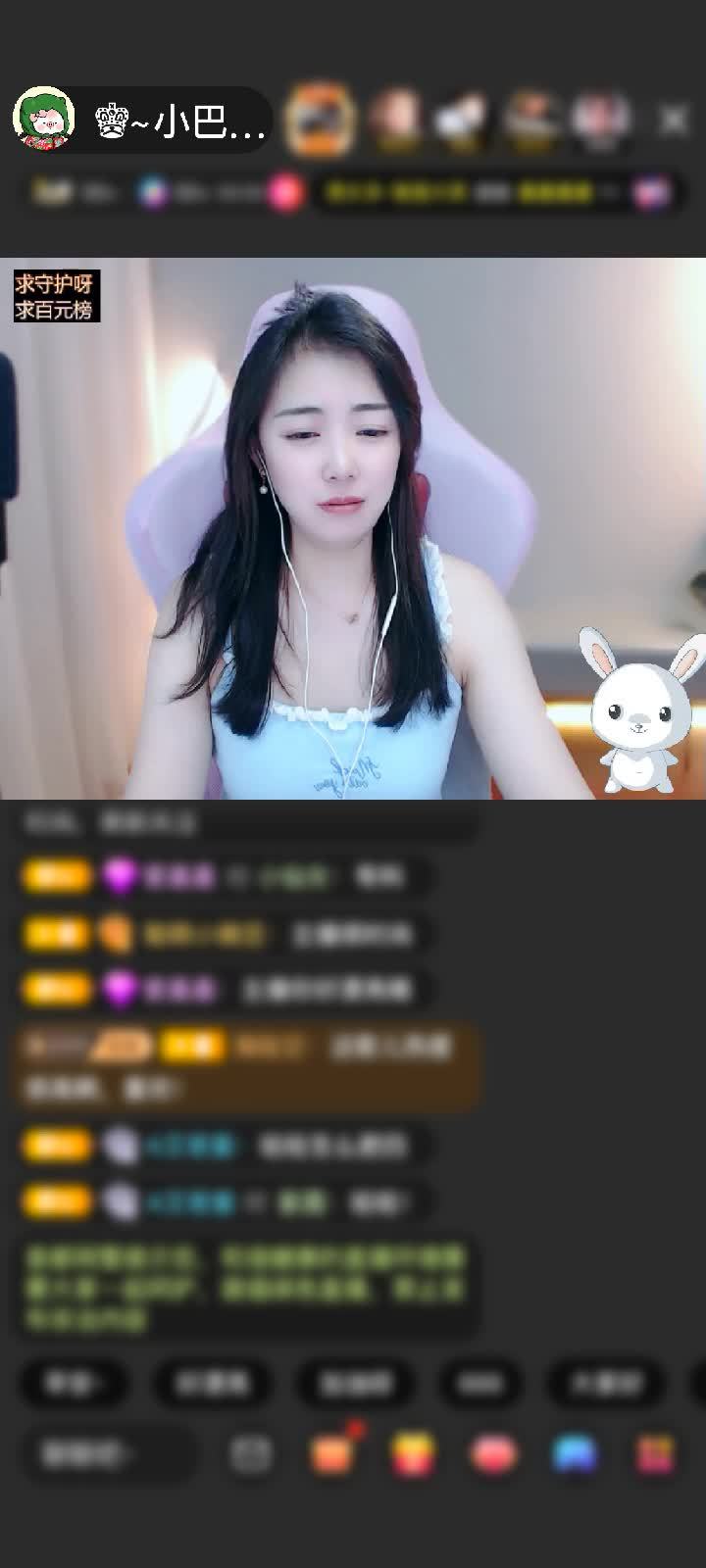This screenshot has height=1568, width=706.
Task: Open the yellow gift icon in bottom bar
Action: point(413,1454)
